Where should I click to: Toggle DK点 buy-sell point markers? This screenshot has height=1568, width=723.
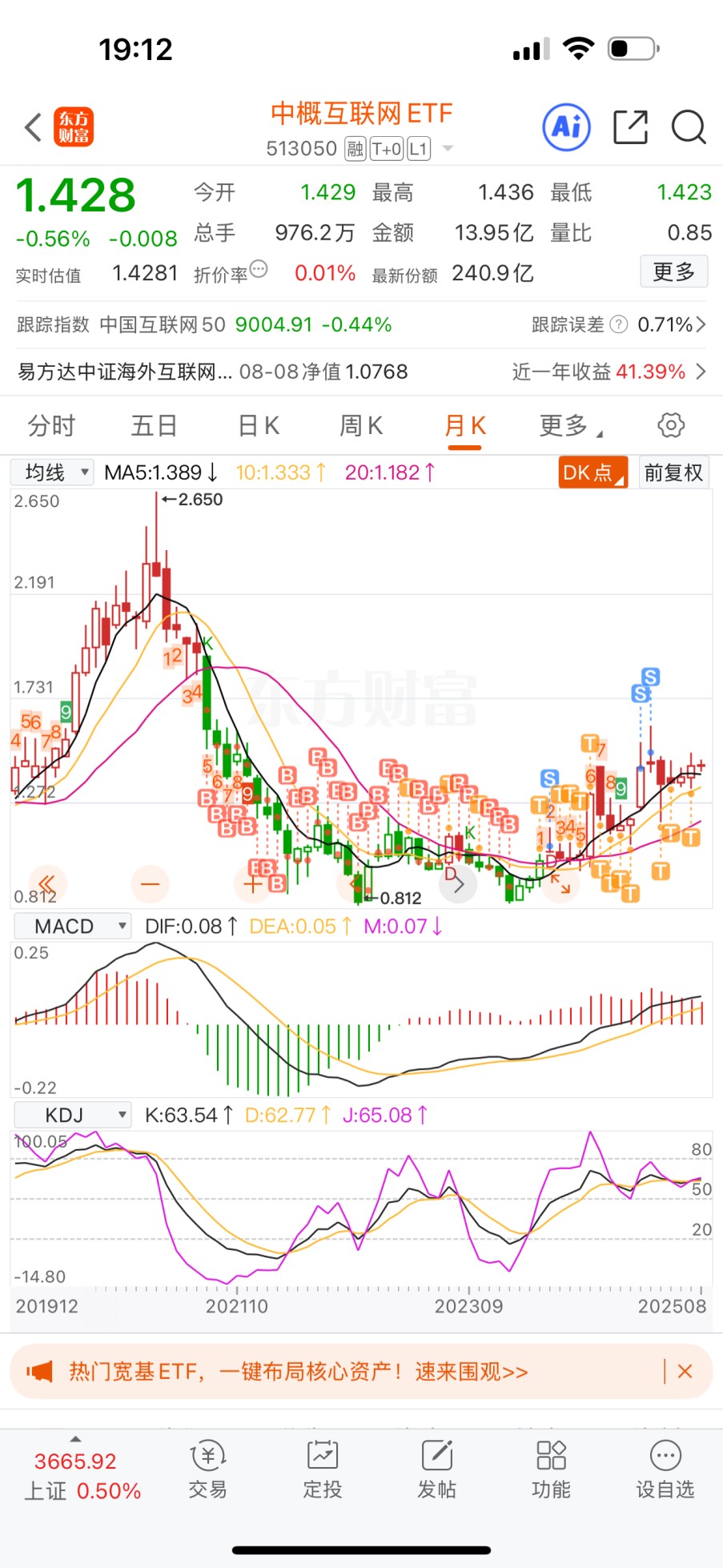click(592, 472)
